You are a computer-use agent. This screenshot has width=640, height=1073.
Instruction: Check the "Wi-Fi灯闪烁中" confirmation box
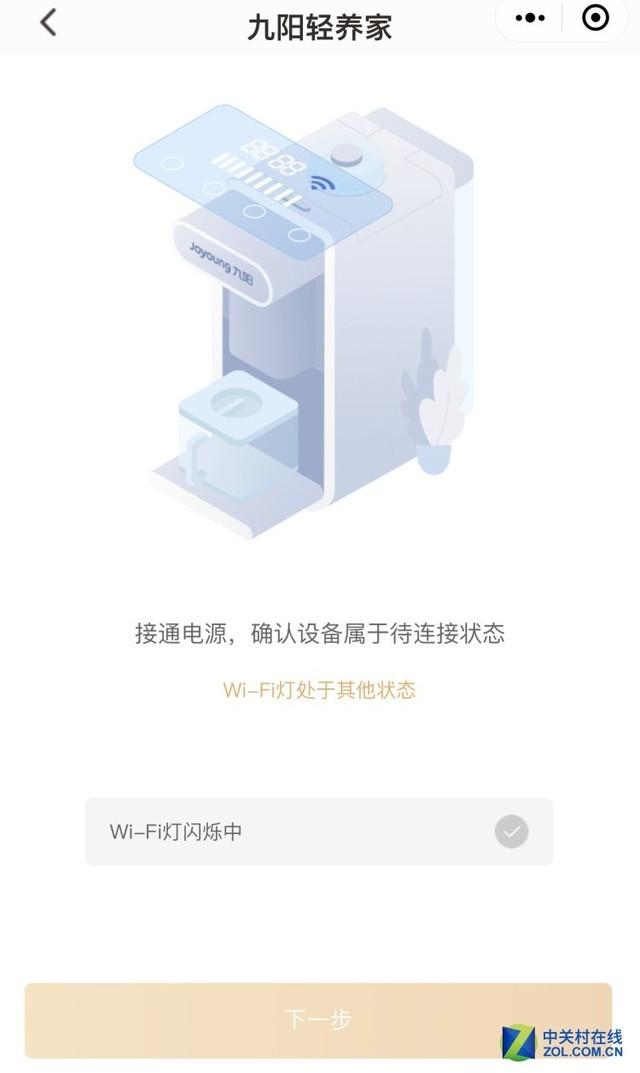tap(511, 831)
